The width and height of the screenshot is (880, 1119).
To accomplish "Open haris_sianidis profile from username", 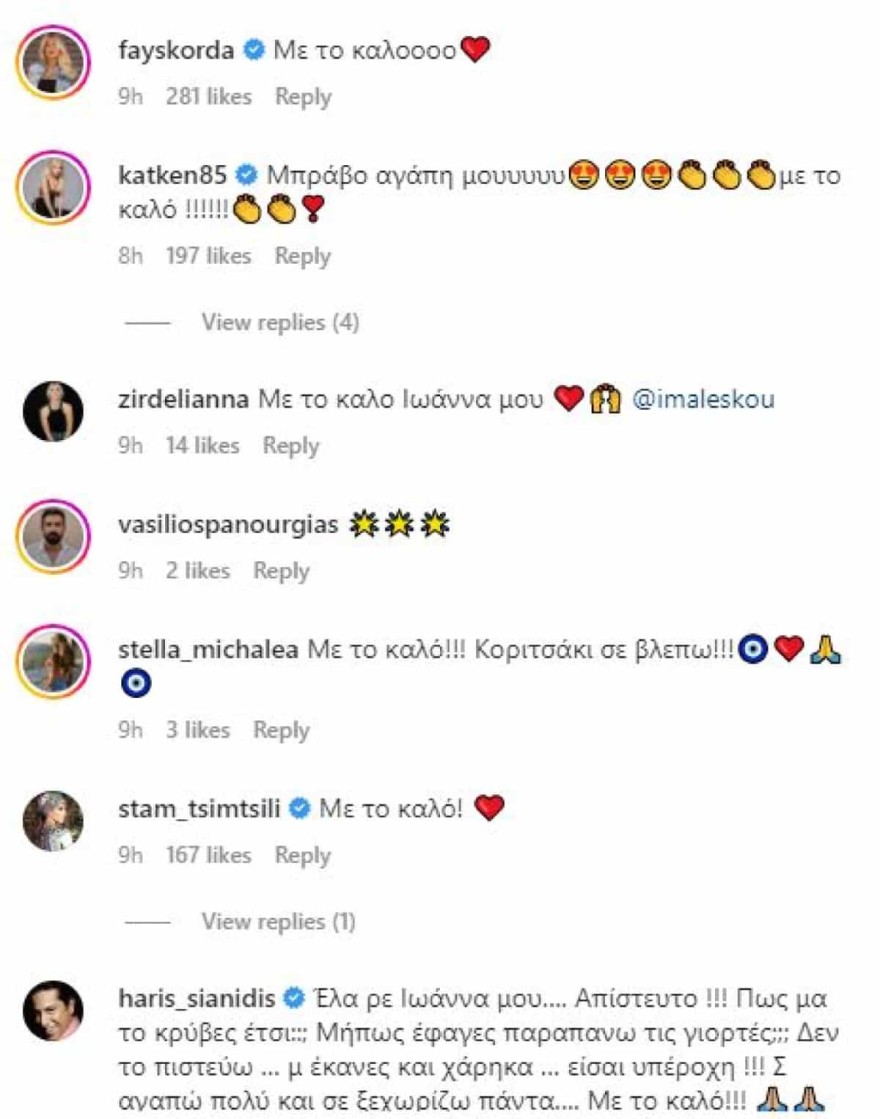I will 196,998.
